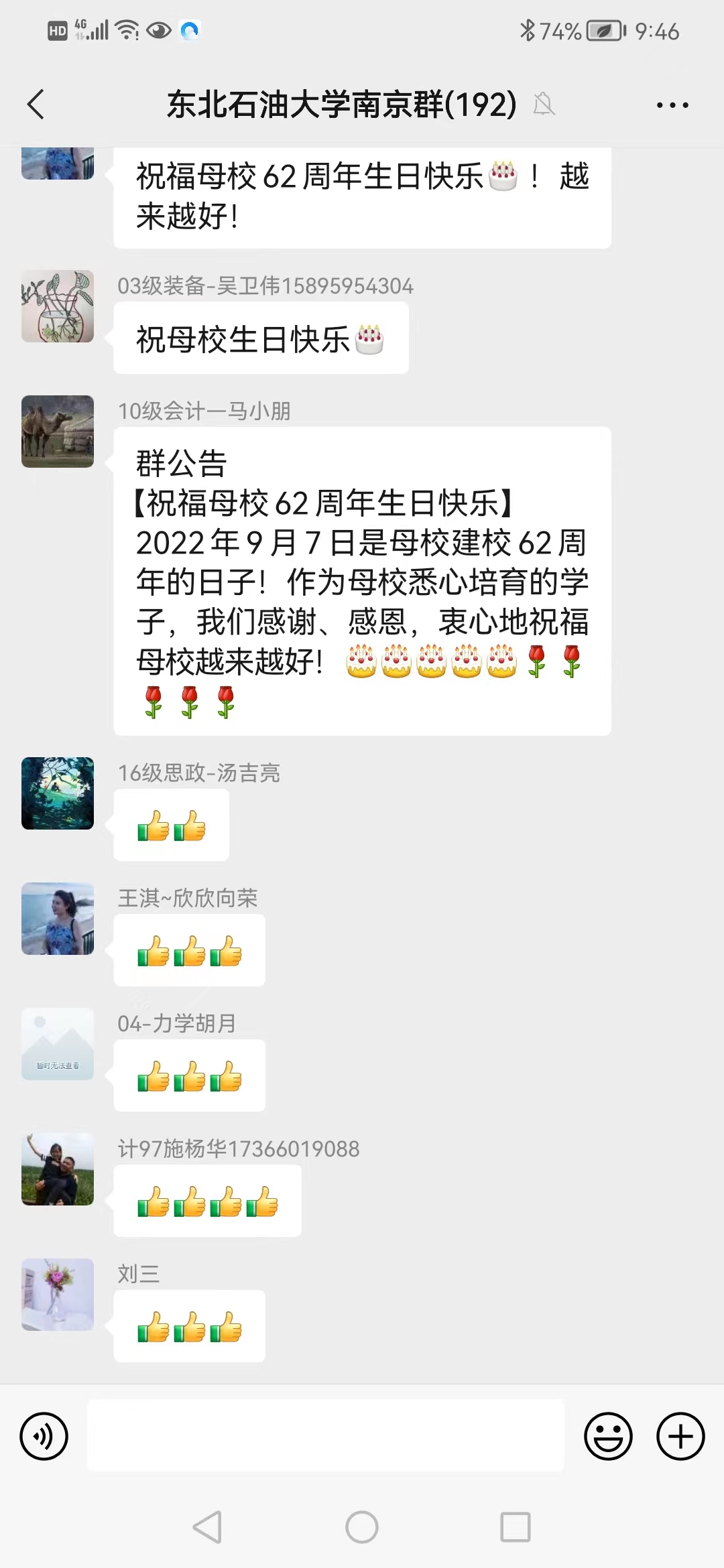724x1568 pixels.
Task: Open the 群公告 announcement message
Action: (x=362, y=581)
